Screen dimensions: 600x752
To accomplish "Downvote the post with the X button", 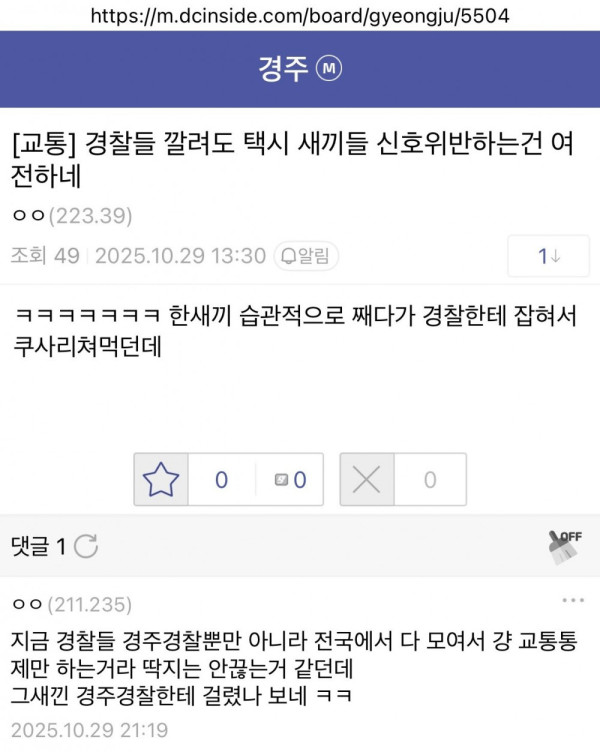I will click(367, 480).
